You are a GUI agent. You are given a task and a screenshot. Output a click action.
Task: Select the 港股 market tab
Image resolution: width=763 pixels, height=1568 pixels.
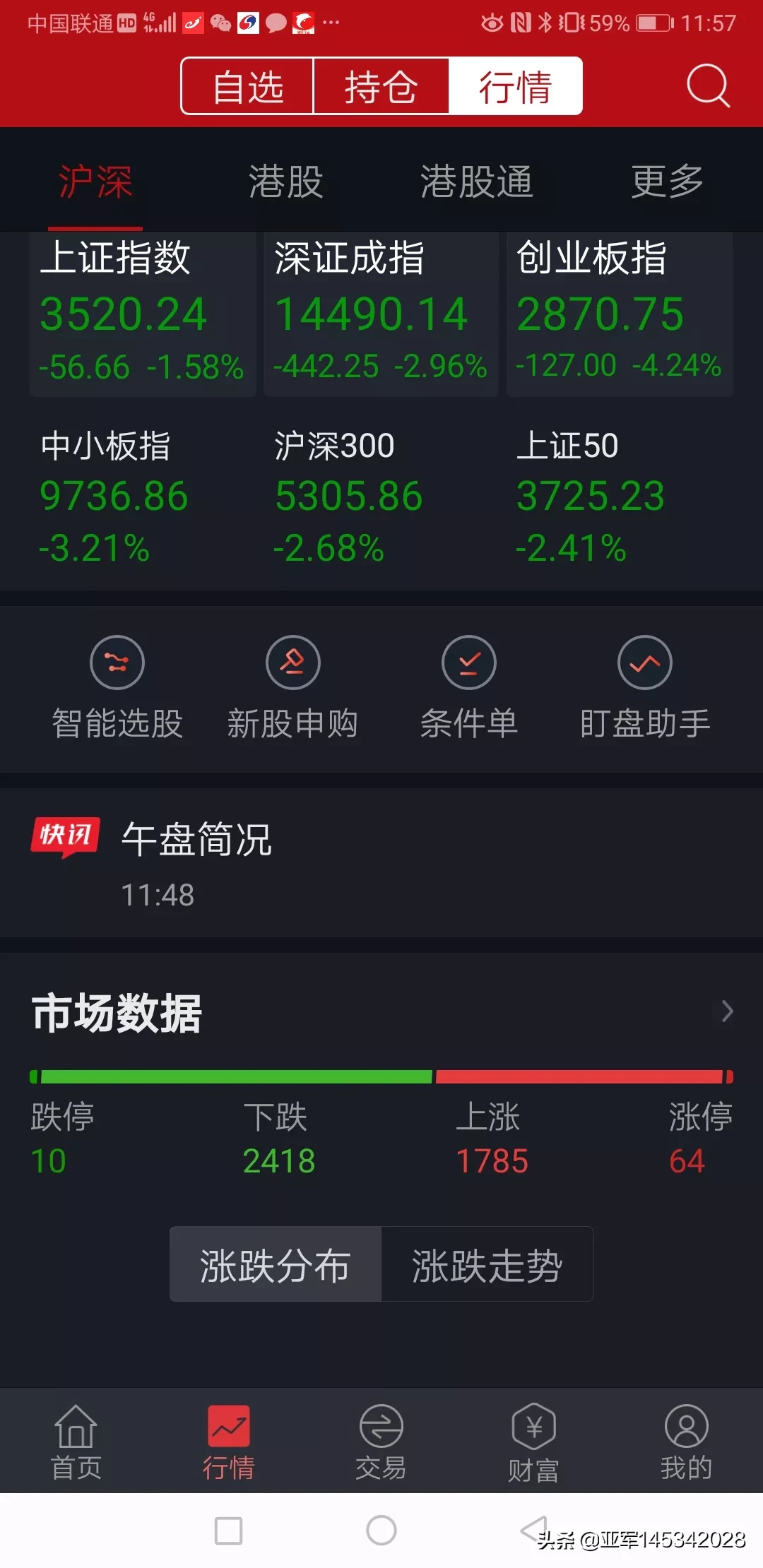click(x=285, y=182)
